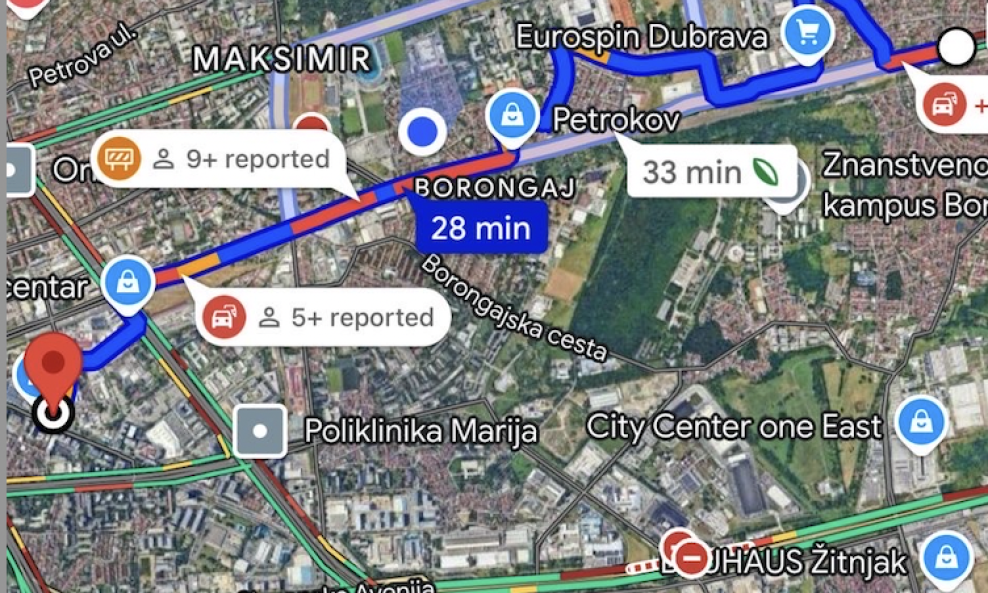Select the 33 min alternative route label
Image resolution: width=988 pixels, height=593 pixels.
click(710, 171)
